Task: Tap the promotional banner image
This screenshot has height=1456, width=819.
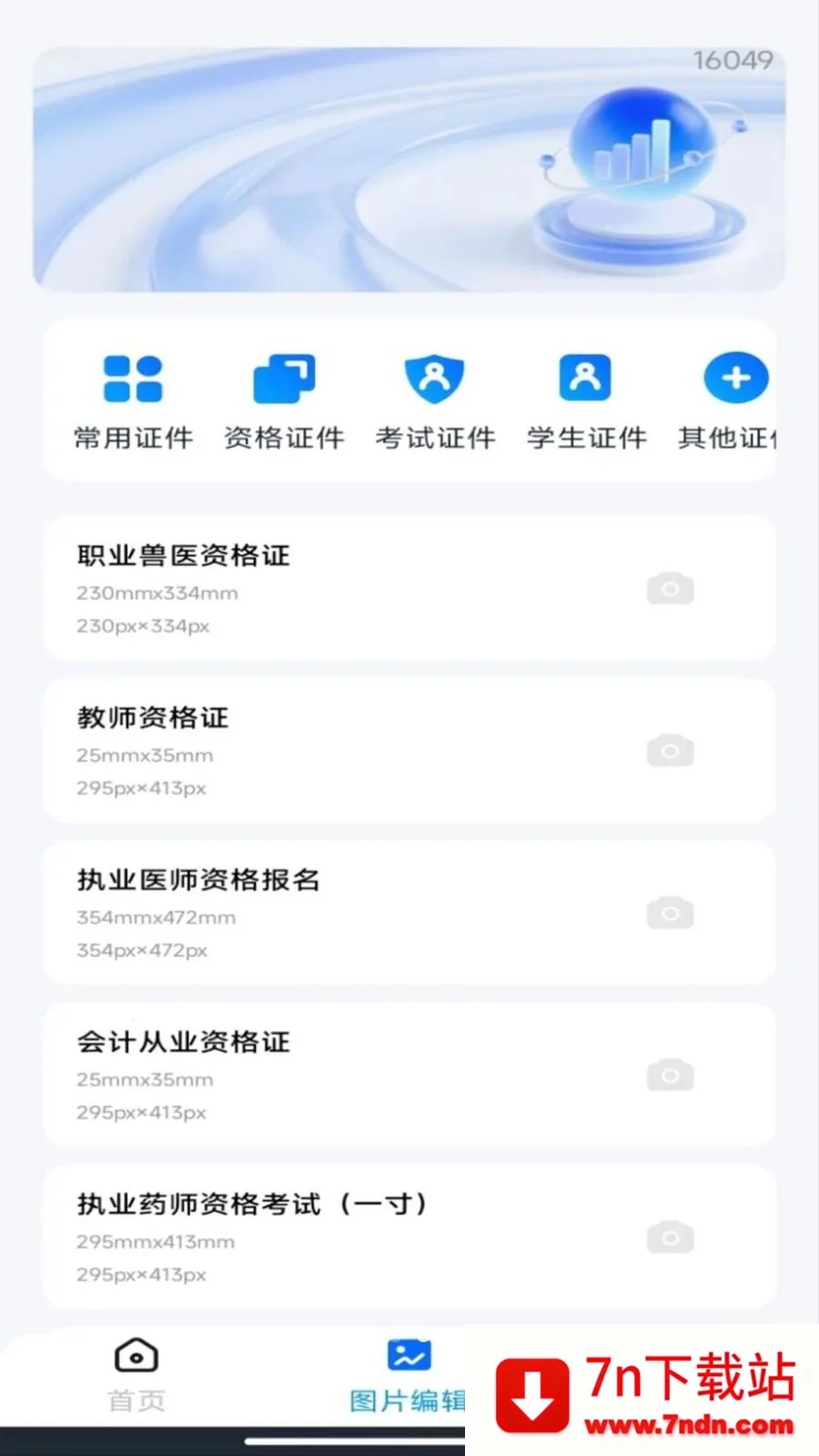Action: tap(408, 169)
